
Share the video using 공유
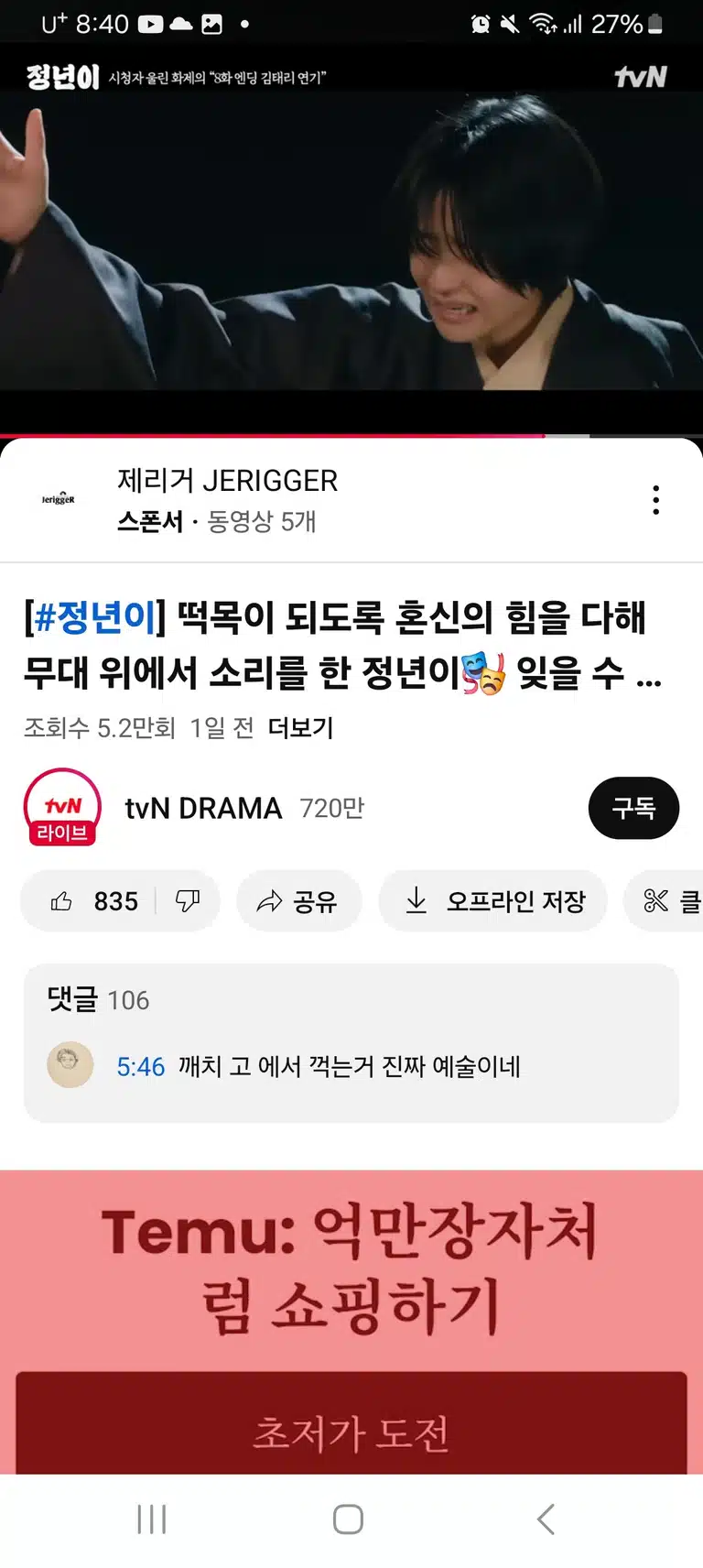point(298,901)
